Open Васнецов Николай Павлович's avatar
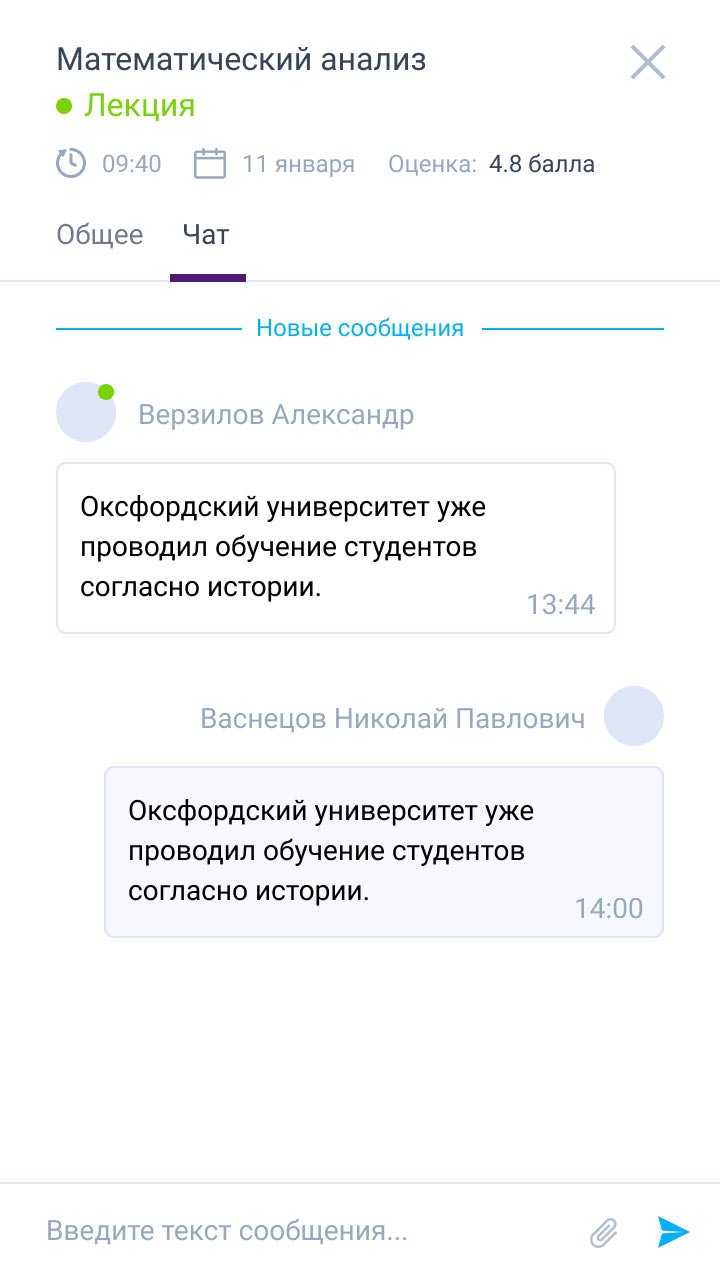Image resolution: width=720 pixels, height=1280 pixels. tap(634, 716)
